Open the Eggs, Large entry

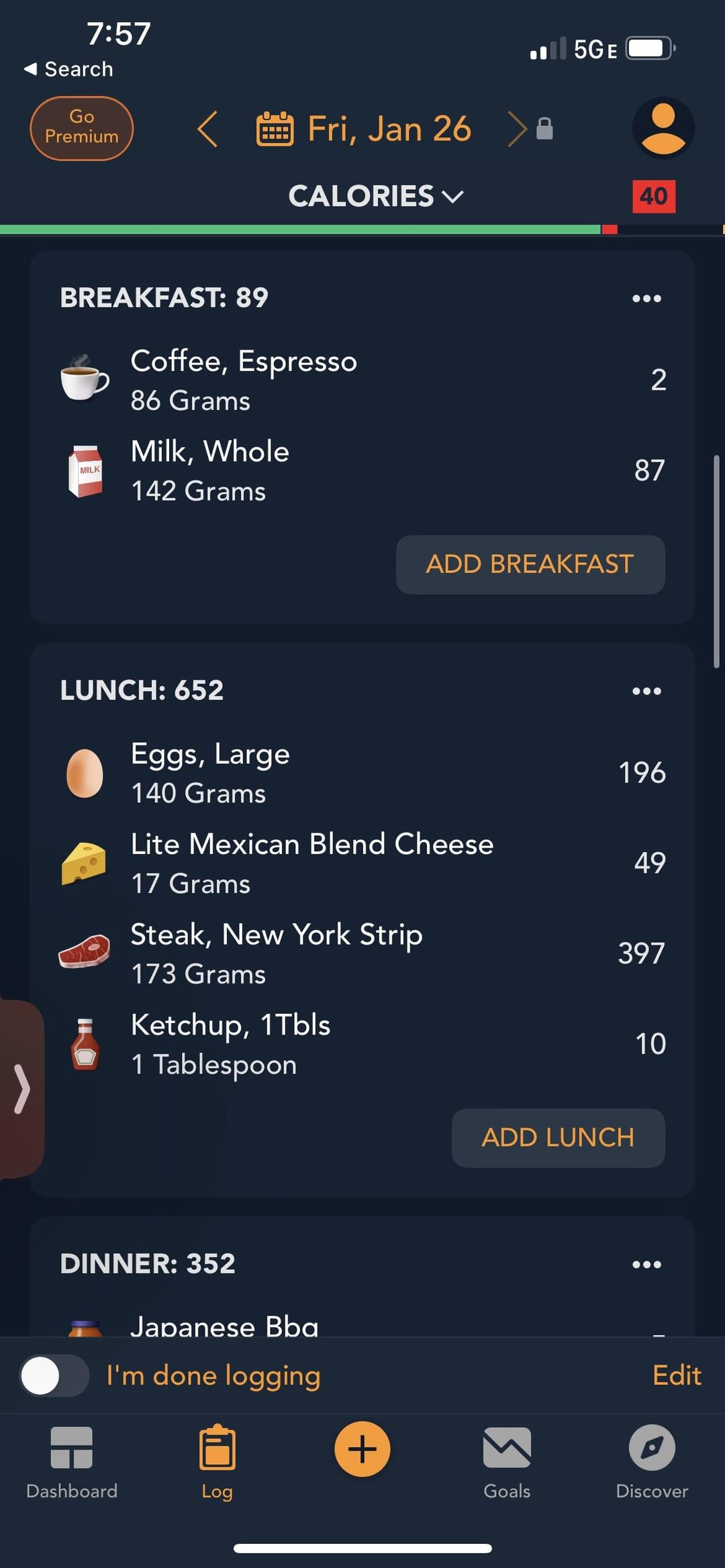click(x=362, y=773)
